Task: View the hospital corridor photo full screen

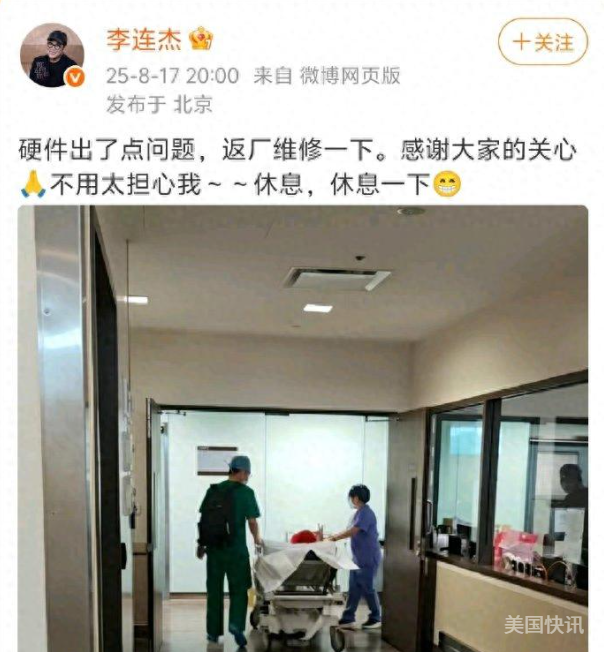Action: pos(302,430)
